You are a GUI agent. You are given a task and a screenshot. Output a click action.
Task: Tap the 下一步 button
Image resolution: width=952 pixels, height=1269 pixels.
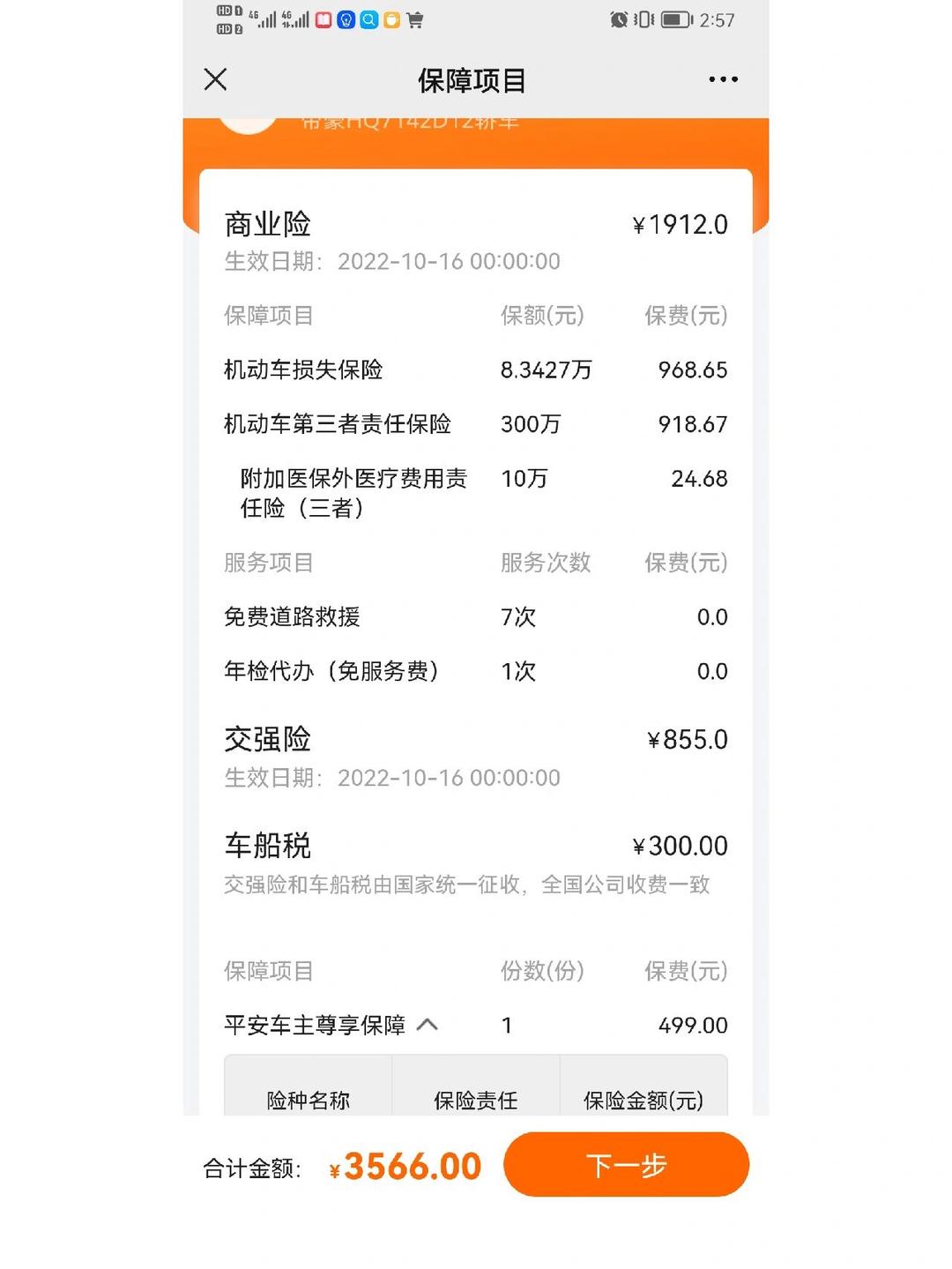click(628, 1165)
